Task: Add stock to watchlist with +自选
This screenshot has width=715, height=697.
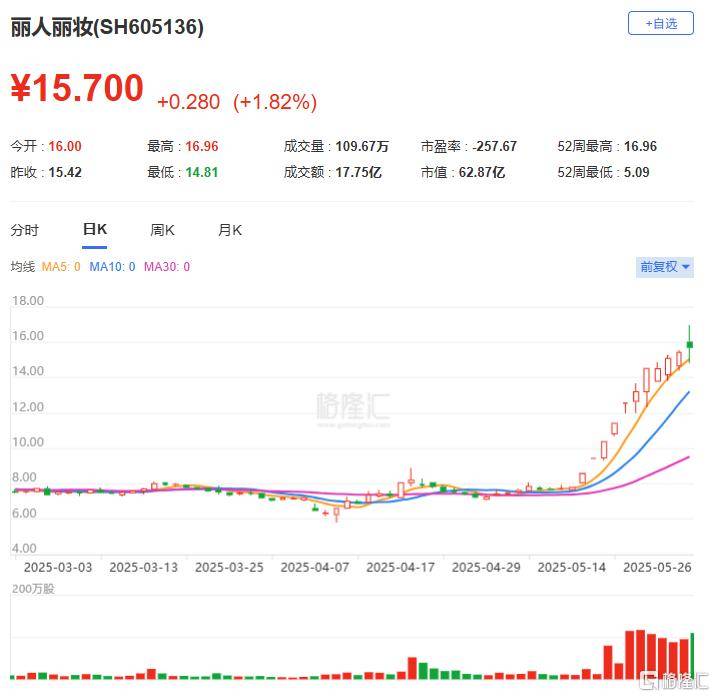Action: coord(660,23)
